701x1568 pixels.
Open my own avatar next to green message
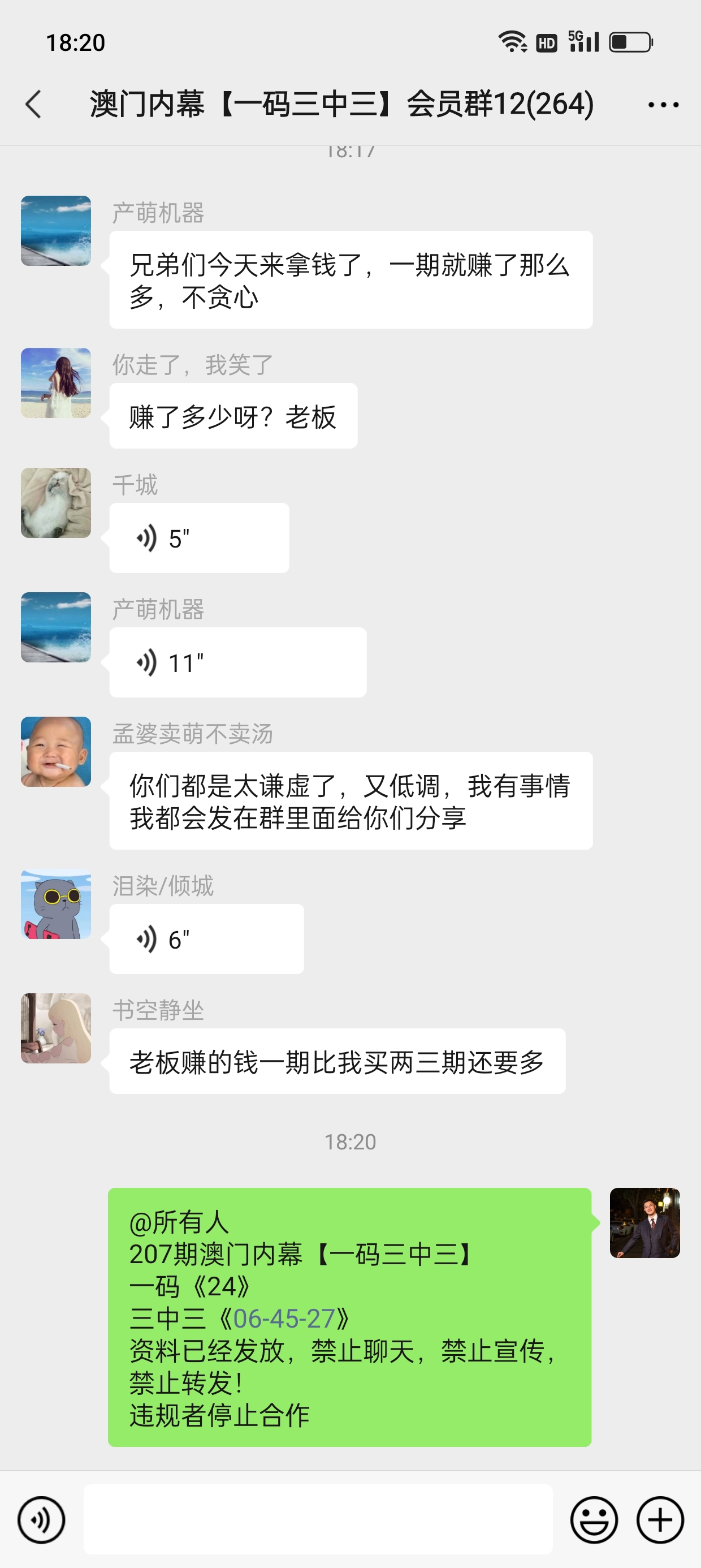(x=644, y=1223)
